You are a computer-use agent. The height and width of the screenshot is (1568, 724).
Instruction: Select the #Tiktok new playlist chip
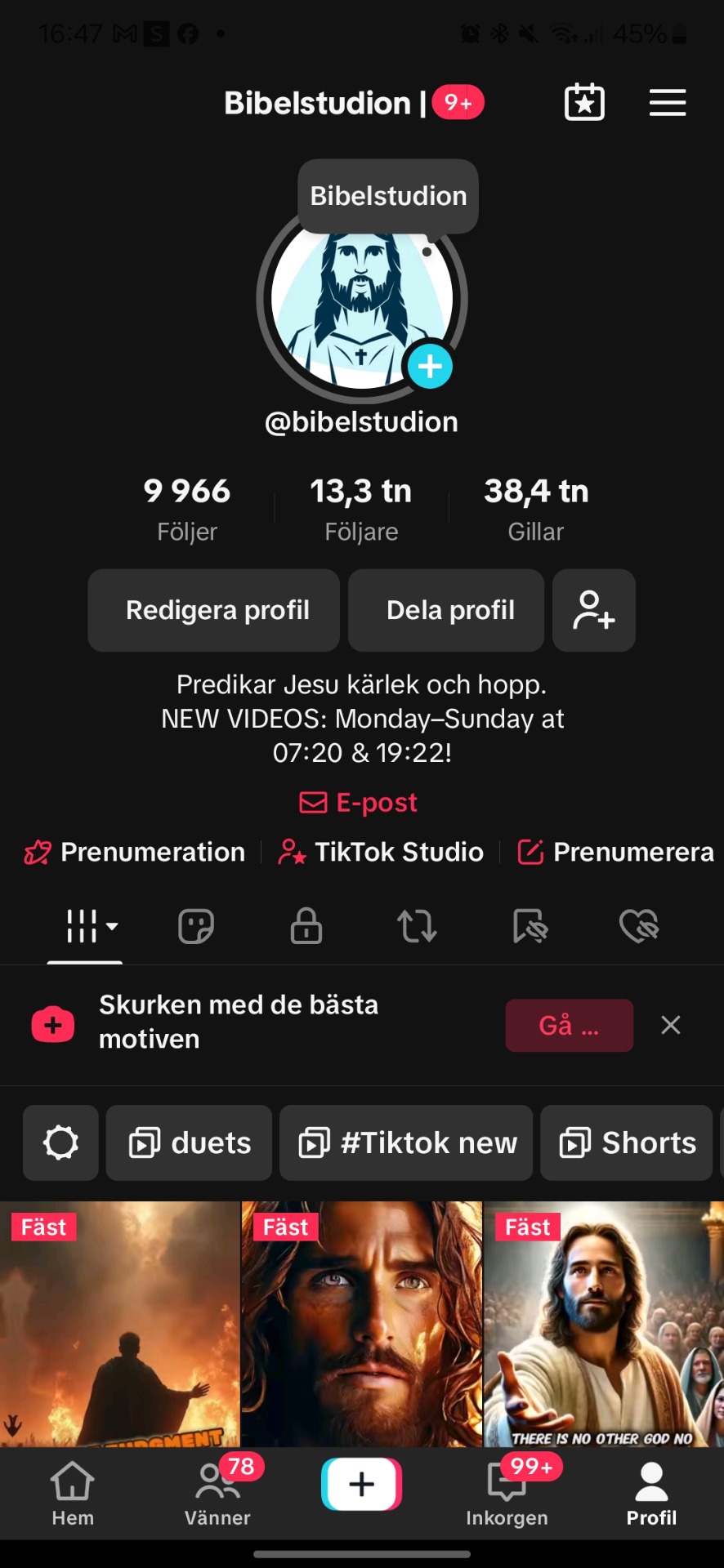(406, 1143)
